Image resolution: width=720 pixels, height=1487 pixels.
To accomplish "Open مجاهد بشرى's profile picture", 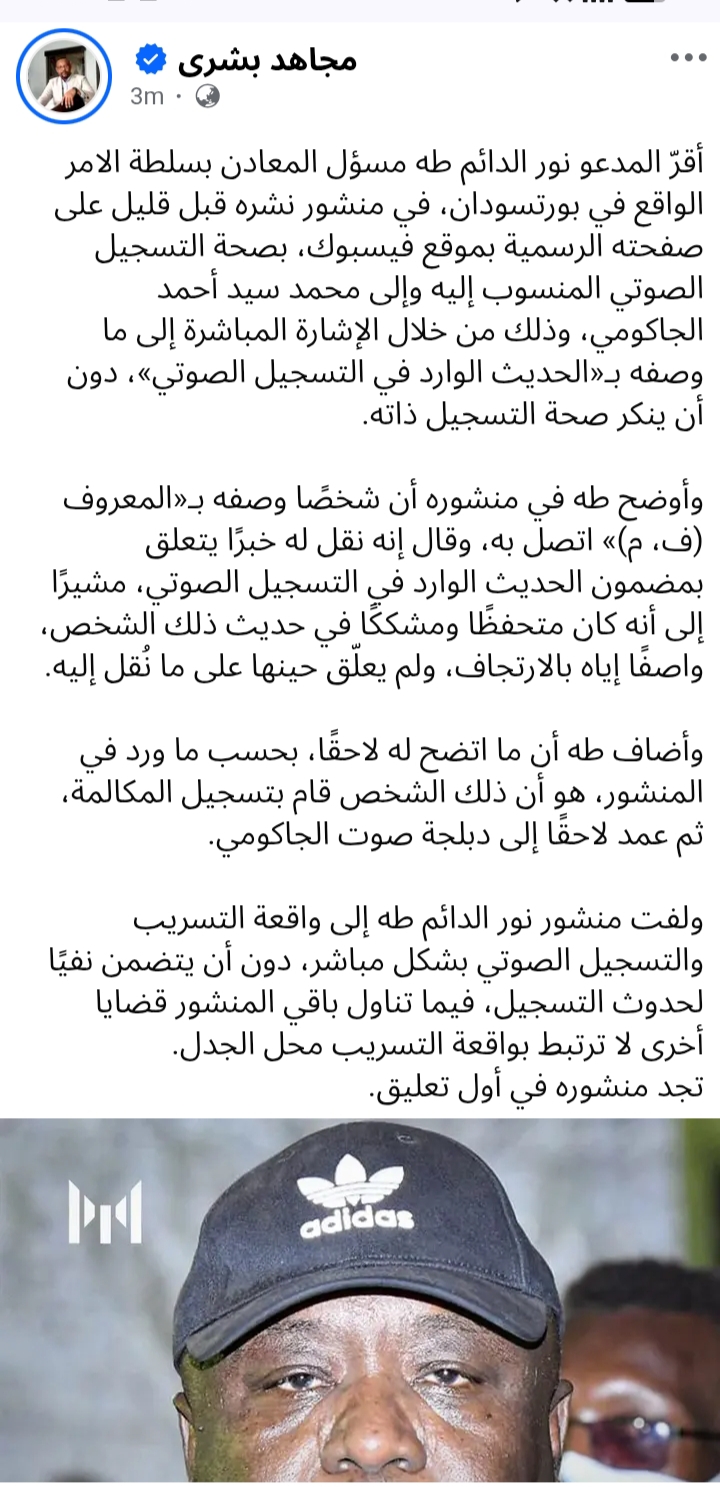I will coord(64,76).
